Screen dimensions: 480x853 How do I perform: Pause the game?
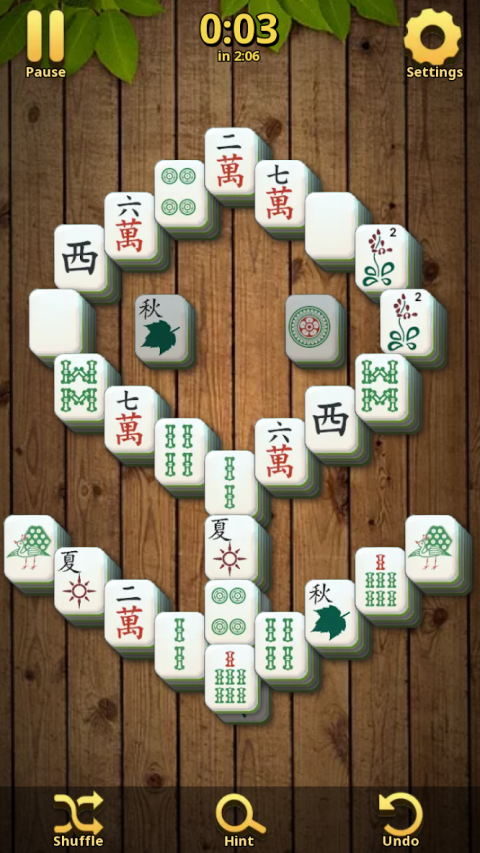click(x=46, y=44)
